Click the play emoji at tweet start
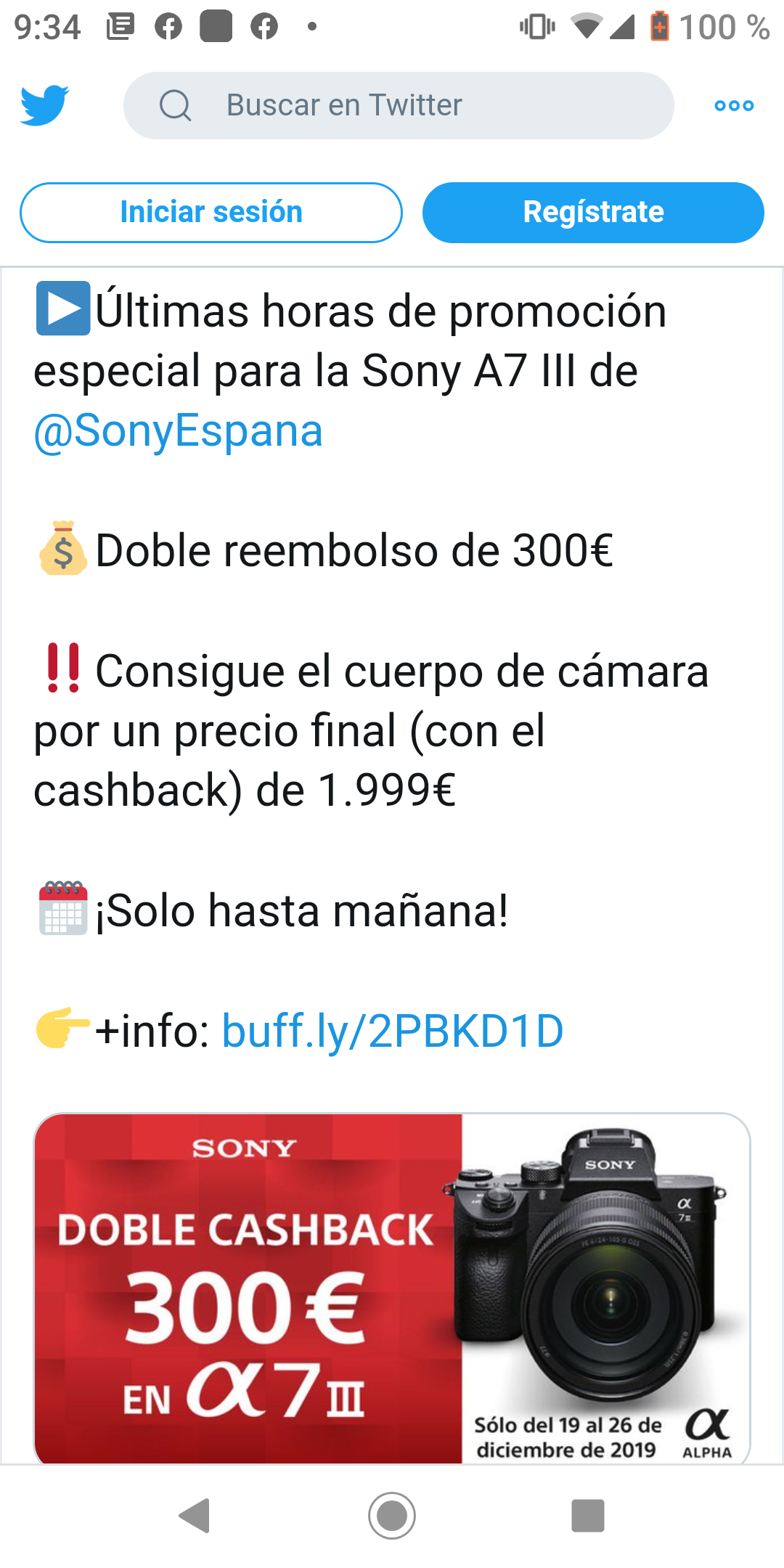Viewport: 784px width, 1568px height. pyautogui.click(x=62, y=311)
